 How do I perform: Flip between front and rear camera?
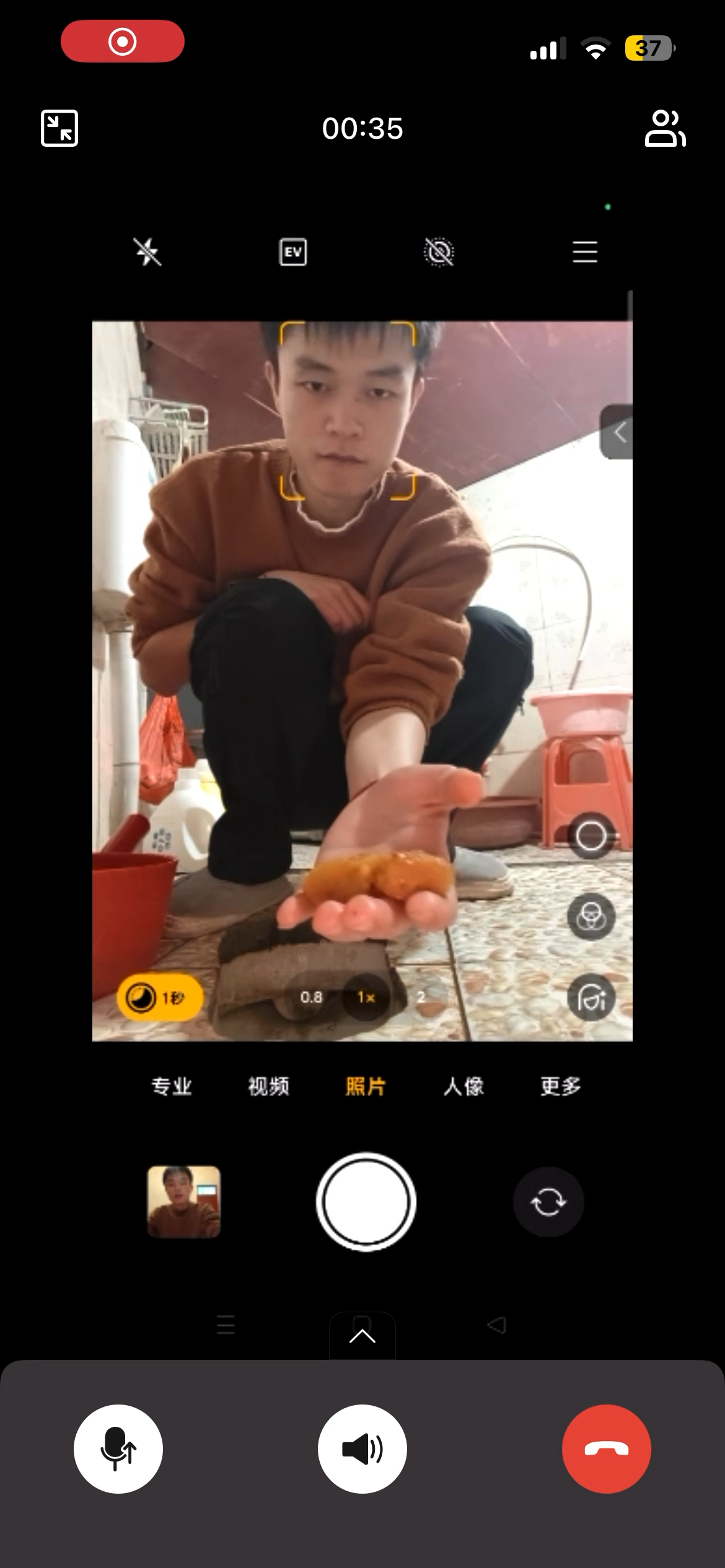pyautogui.click(x=548, y=1201)
